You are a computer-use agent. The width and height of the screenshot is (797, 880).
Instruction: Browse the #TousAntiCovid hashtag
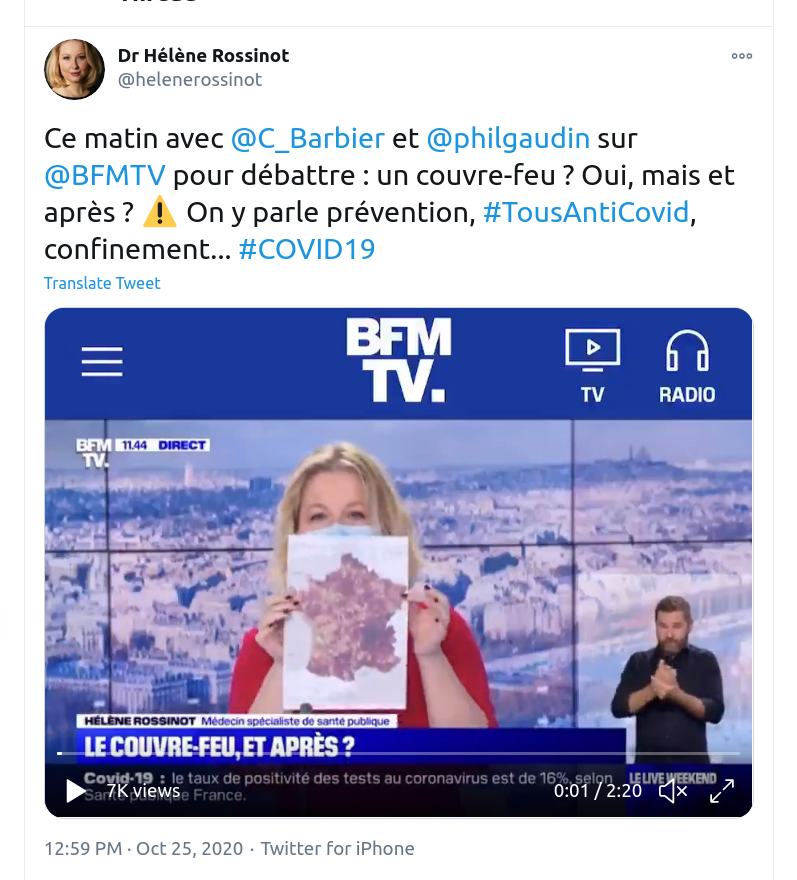586,212
